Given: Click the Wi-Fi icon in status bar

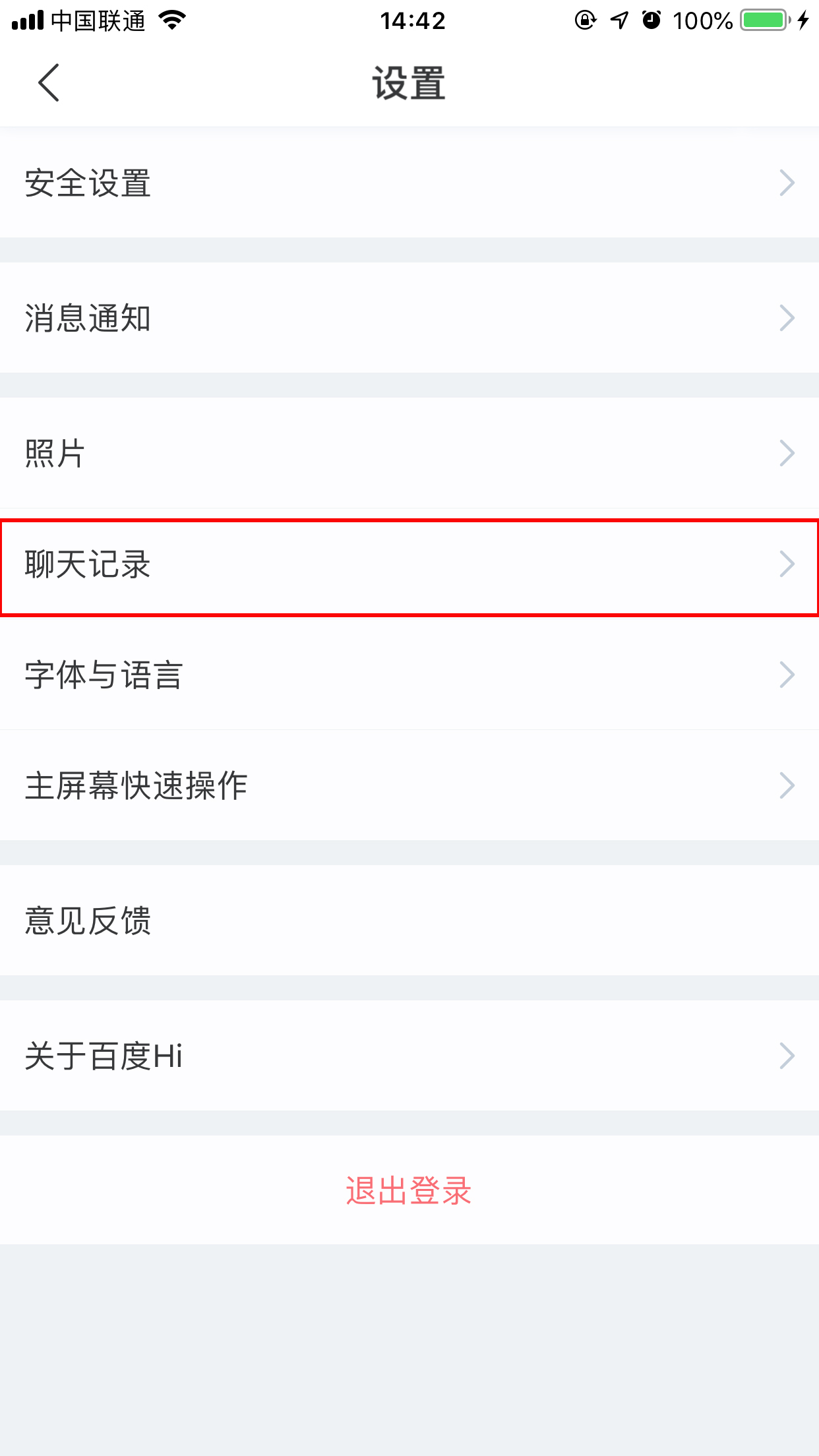Looking at the screenshot, I should point(171,20).
